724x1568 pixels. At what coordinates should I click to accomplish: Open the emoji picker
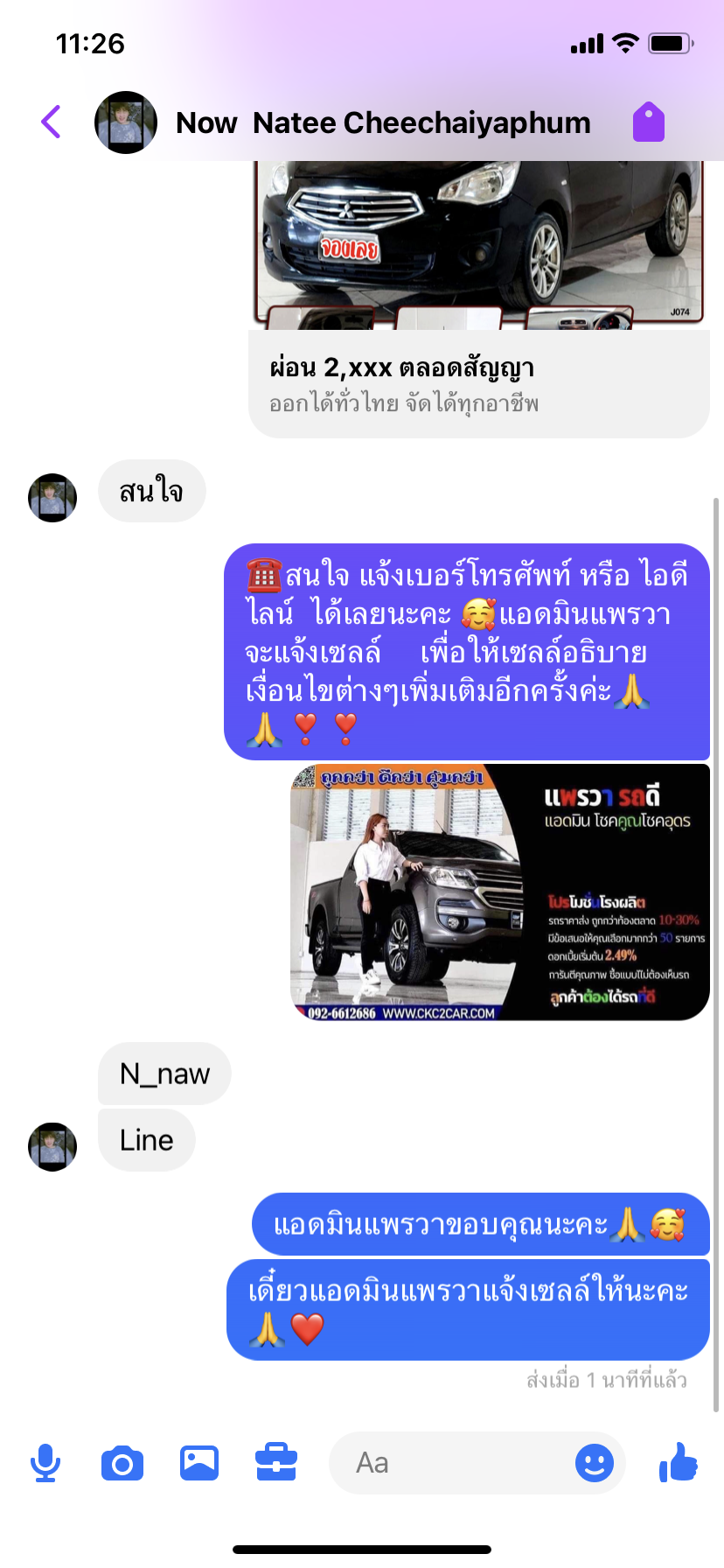[595, 1463]
